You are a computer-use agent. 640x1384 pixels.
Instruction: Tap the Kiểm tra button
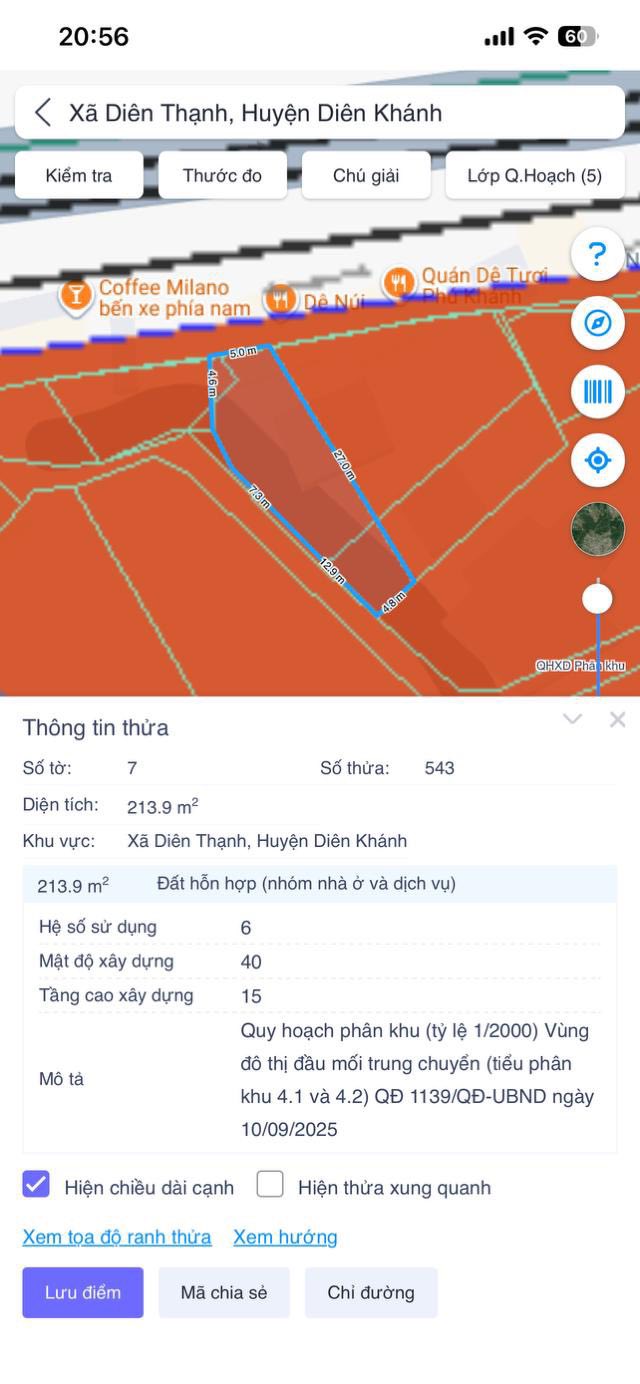79,176
